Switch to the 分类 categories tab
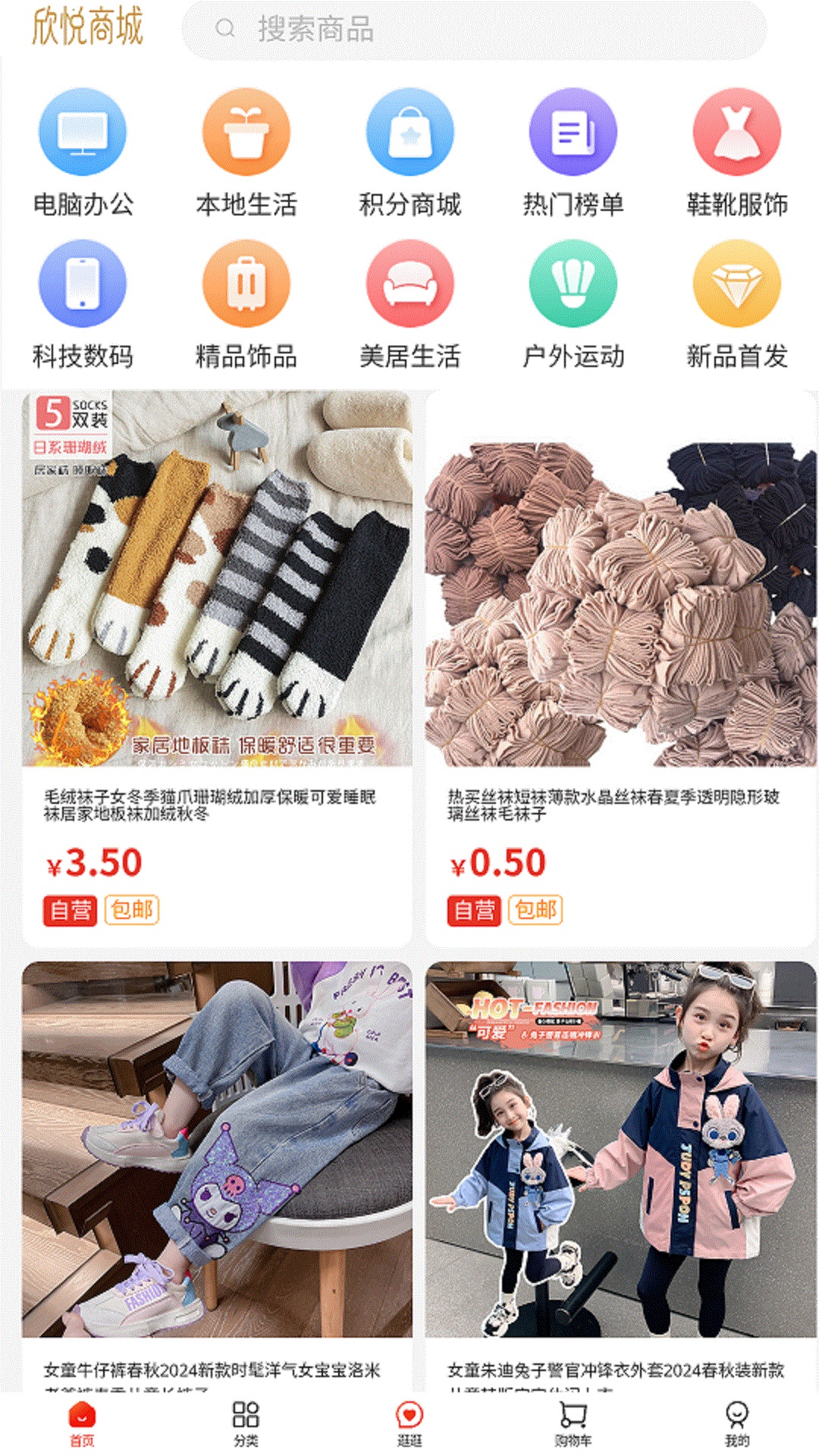 point(246,1424)
